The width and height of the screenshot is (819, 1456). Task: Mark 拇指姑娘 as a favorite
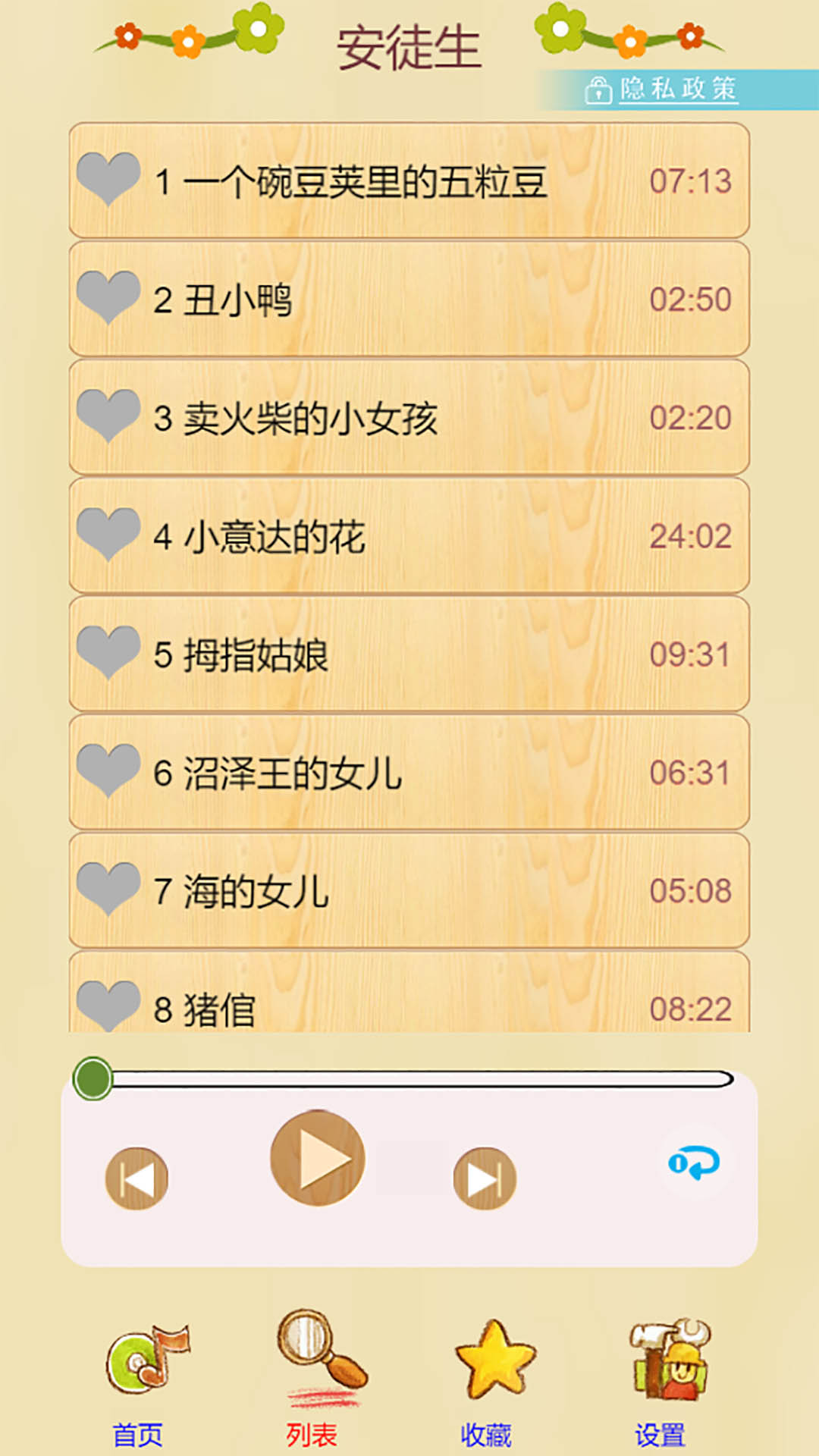(111, 652)
